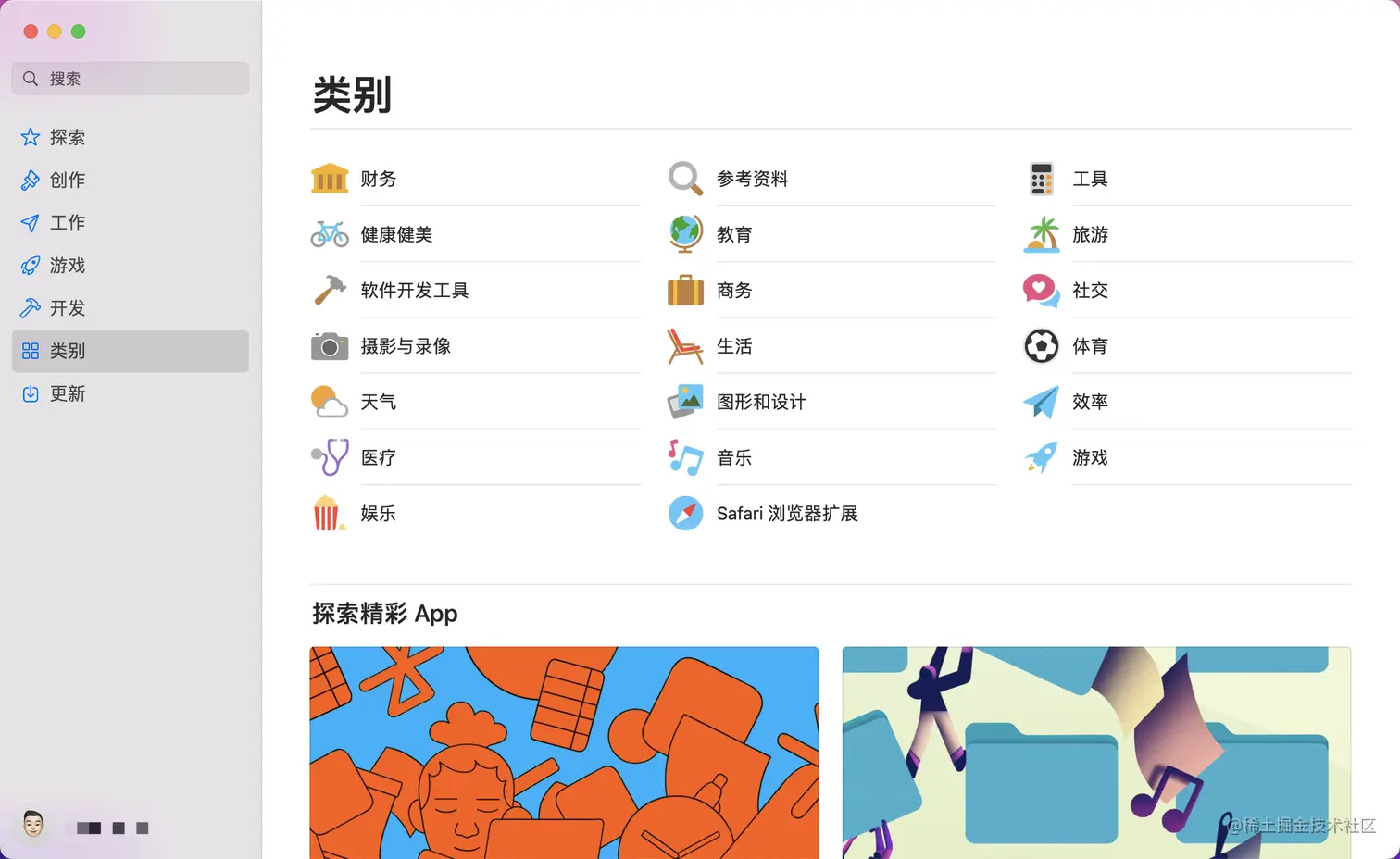This screenshot has height=859, width=1400.
Task: Open the 更新 updates section
Action: (67, 393)
